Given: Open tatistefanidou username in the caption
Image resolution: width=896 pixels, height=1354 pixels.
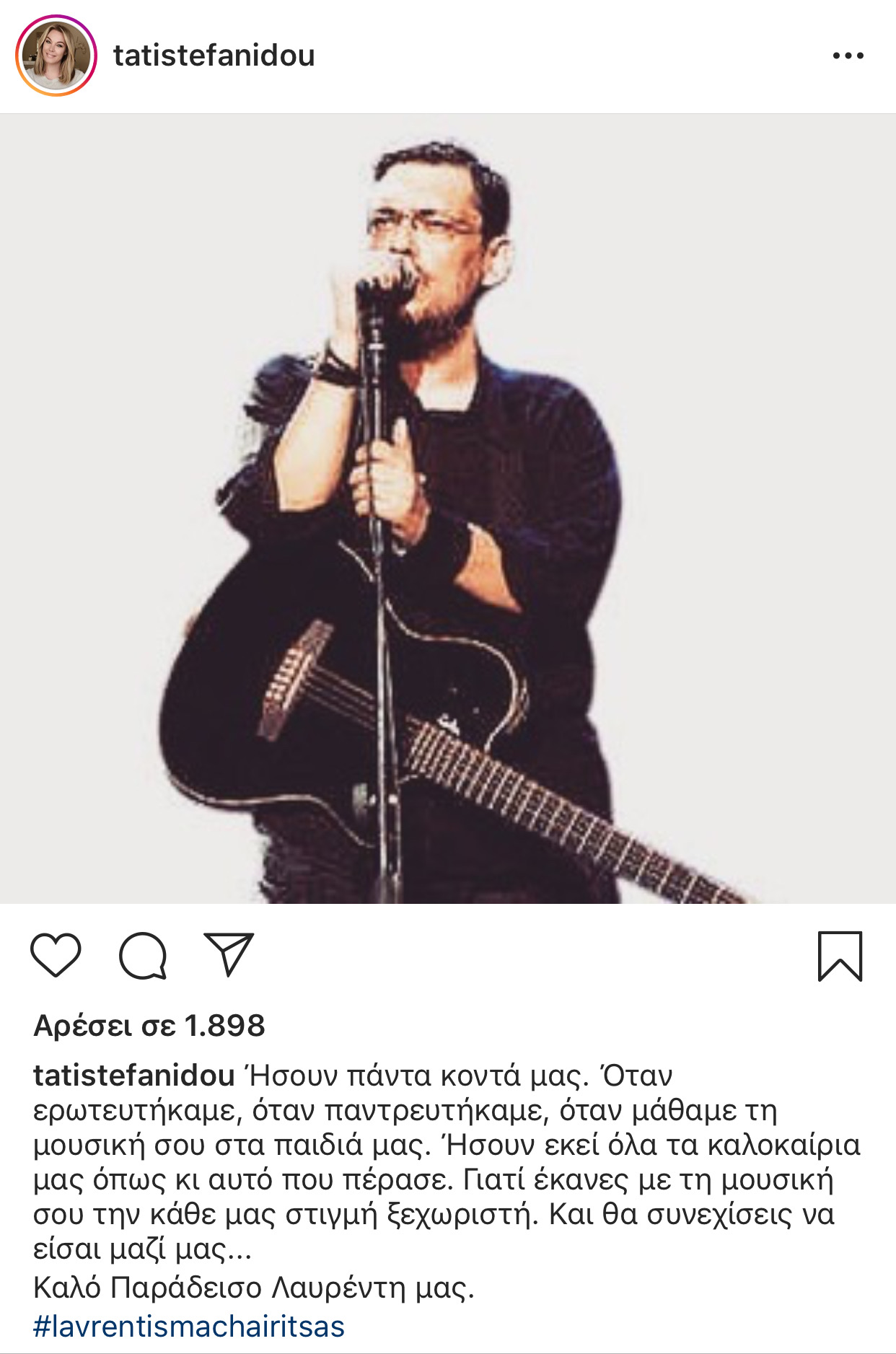Looking at the screenshot, I should point(134,1076).
